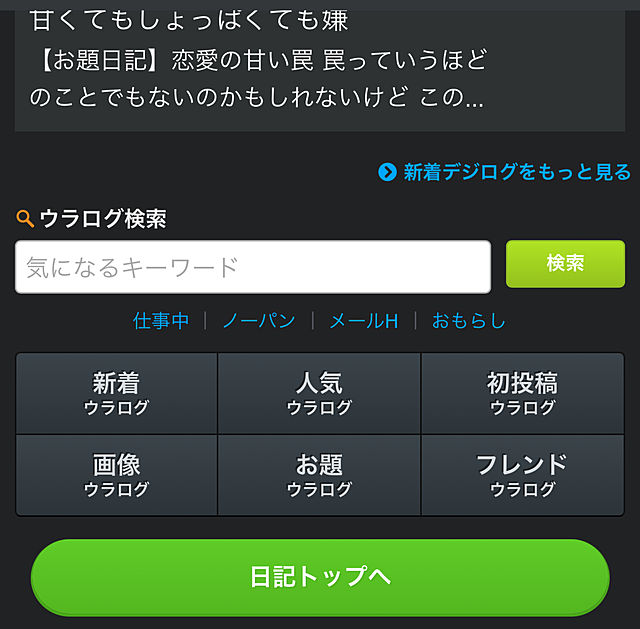Open 新着デジログをもっと見る link
The width and height of the screenshot is (640, 629).
point(505,172)
